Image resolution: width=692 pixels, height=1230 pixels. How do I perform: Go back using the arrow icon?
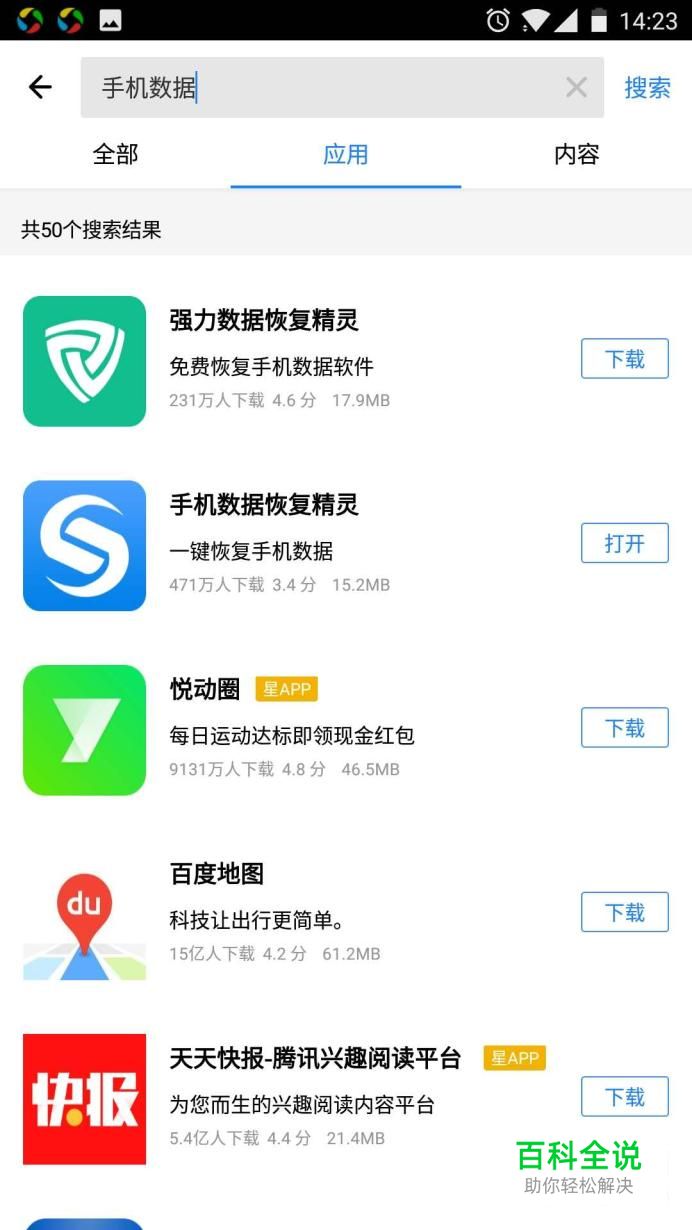pos(40,88)
